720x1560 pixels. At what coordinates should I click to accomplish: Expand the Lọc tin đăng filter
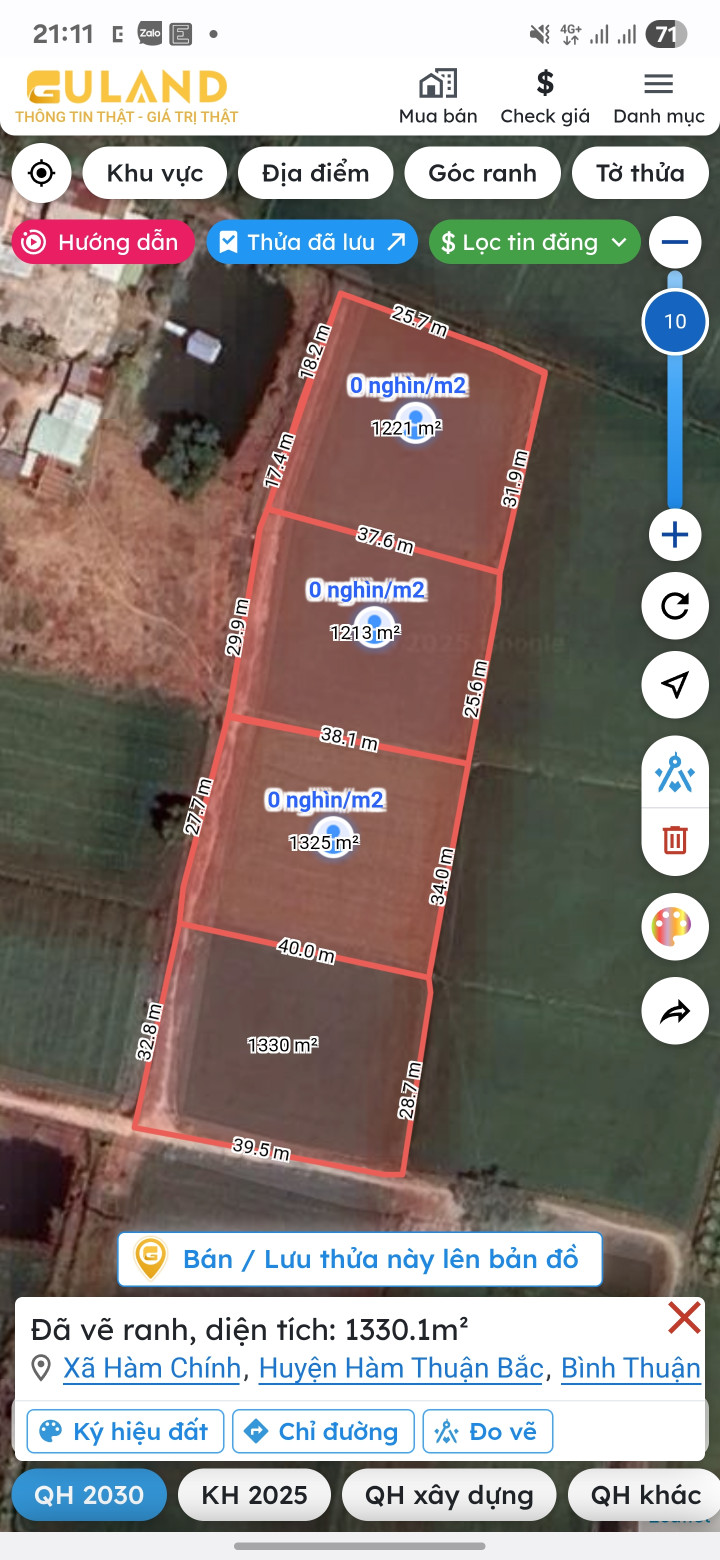tap(535, 242)
